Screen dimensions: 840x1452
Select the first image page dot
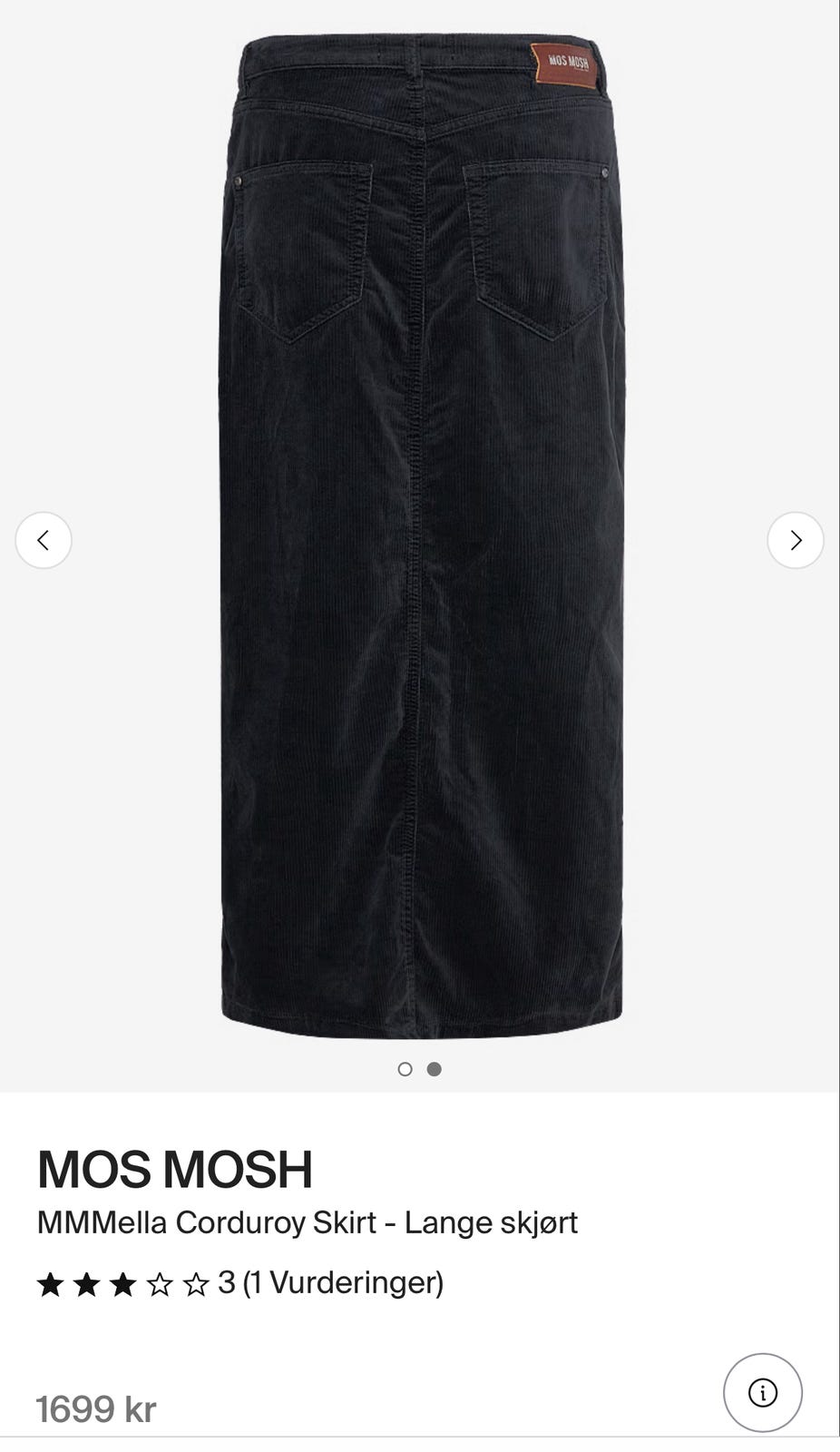point(405,1069)
